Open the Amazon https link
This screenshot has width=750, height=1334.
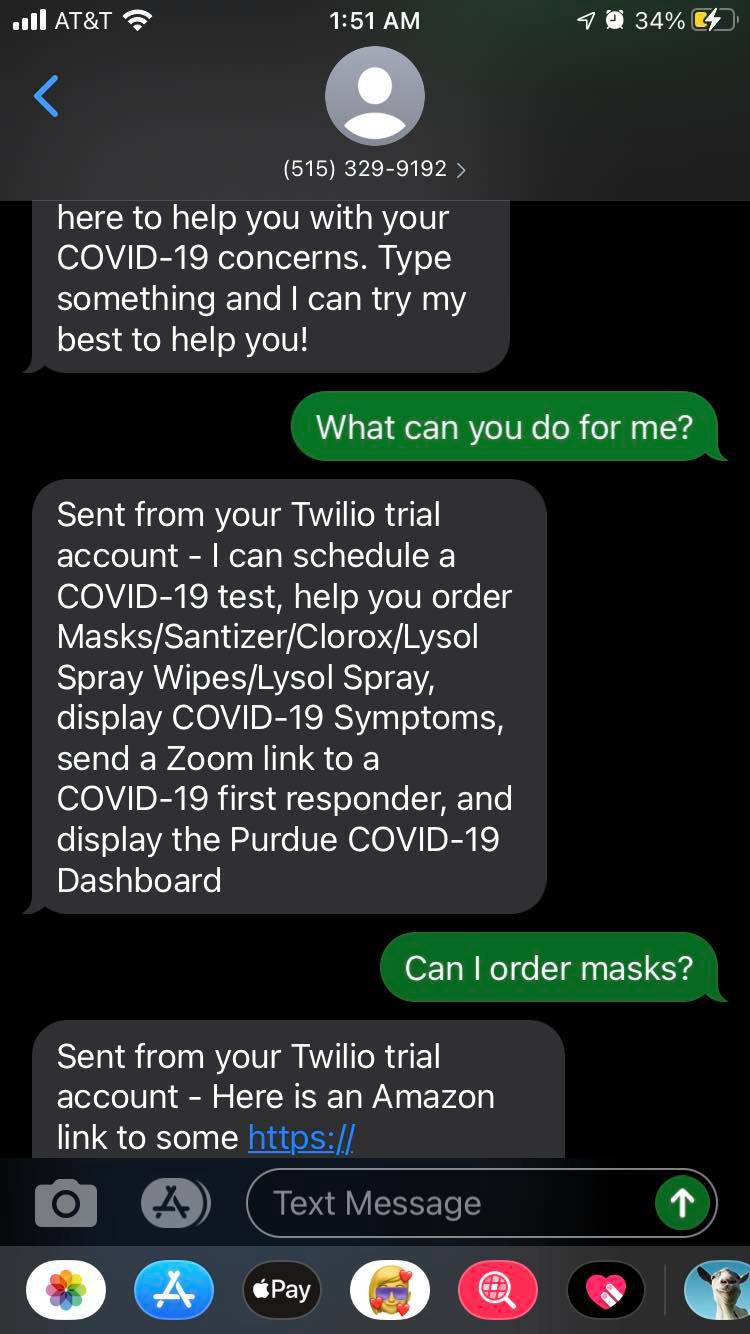pyautogui.click(x=301, y=1137)
